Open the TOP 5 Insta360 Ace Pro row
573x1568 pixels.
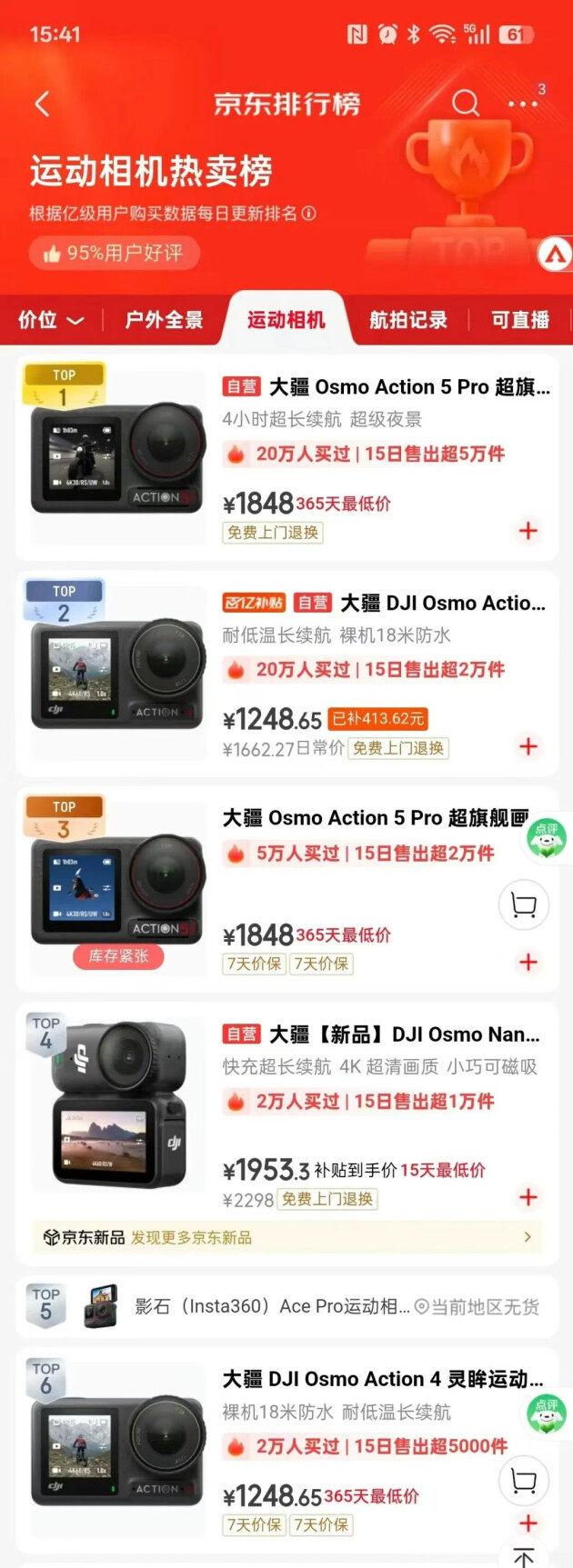click(x=273, y=1307)
